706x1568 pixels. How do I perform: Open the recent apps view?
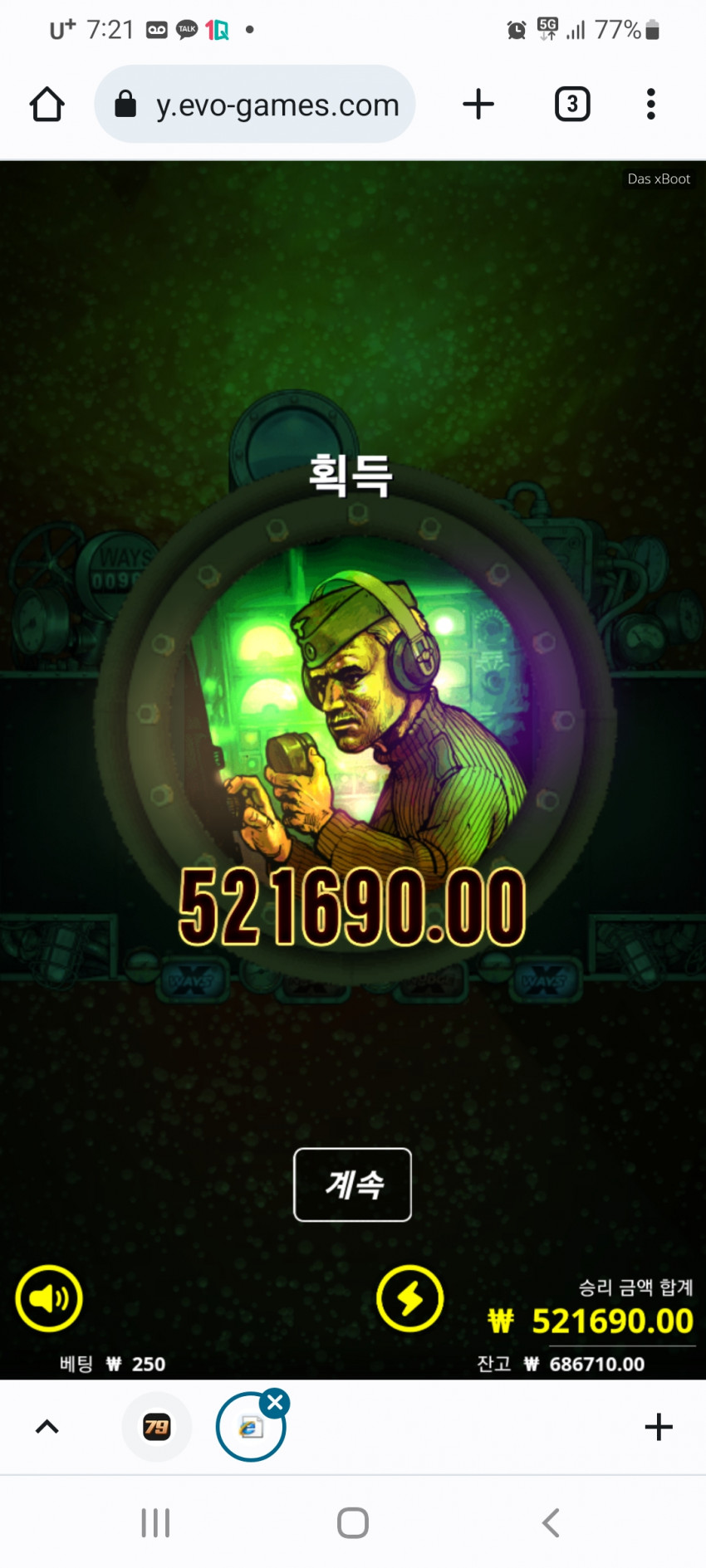(x=155, y=1522)
